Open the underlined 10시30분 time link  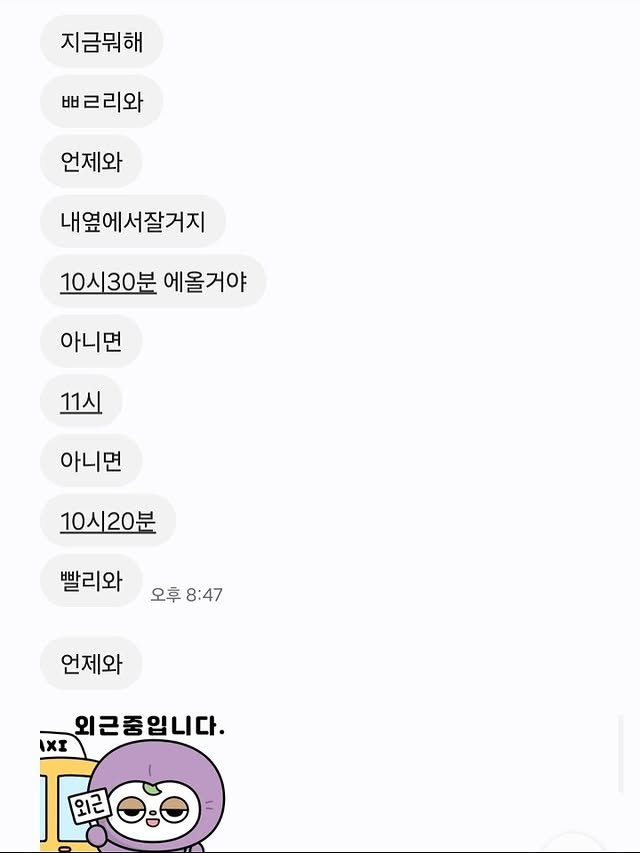click(108, 282)
